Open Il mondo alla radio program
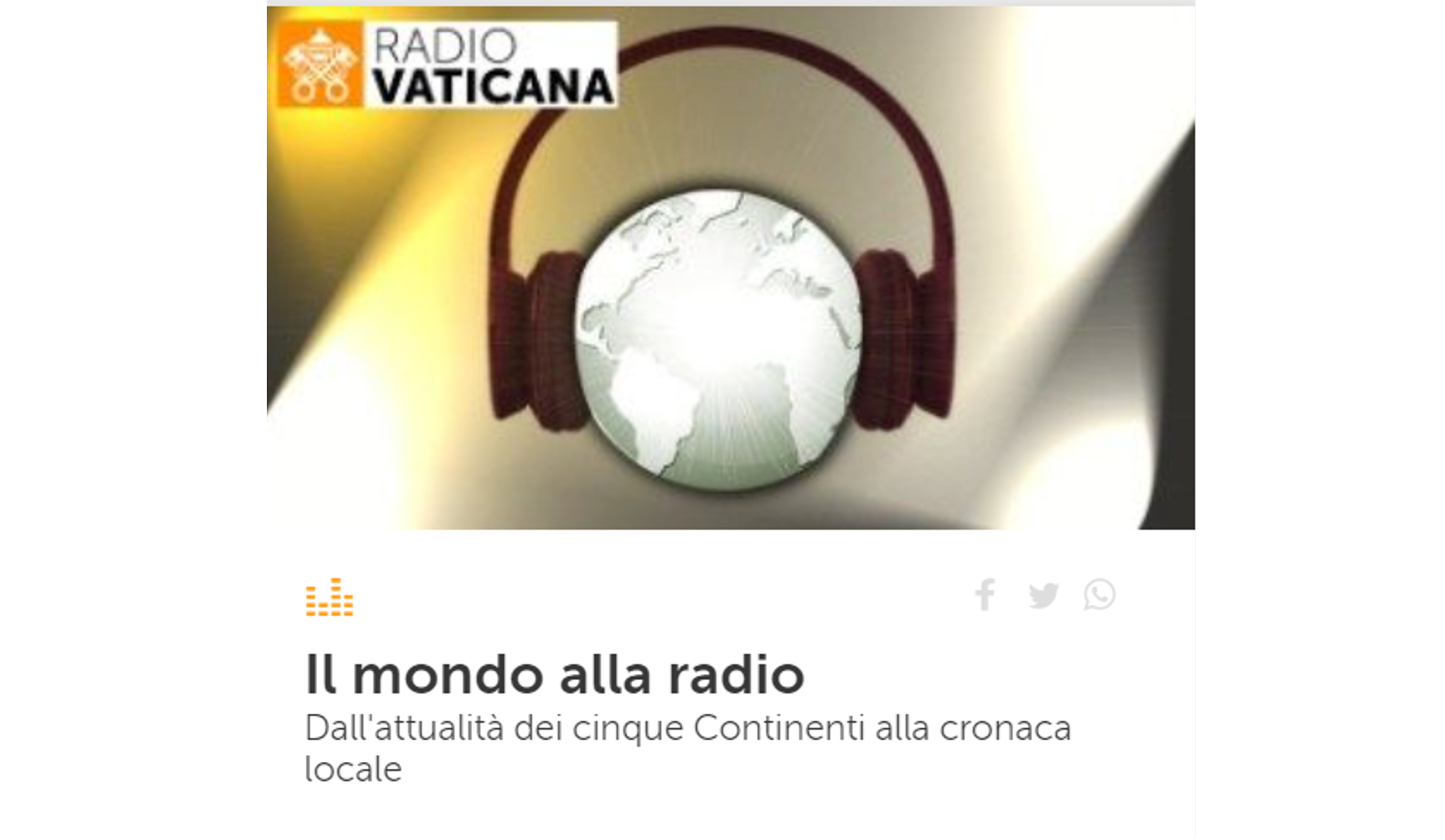The height and width of the screenshot is (840, 1445). click(554, 674)
